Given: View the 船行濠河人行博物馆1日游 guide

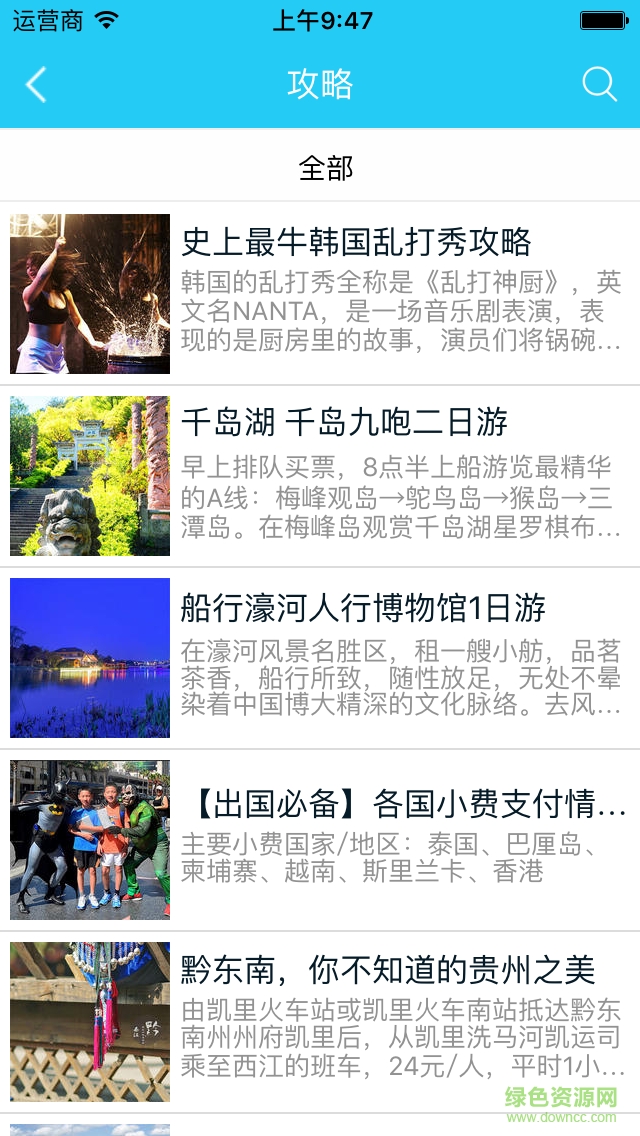Looking at the screenshot, I should 363,607.
